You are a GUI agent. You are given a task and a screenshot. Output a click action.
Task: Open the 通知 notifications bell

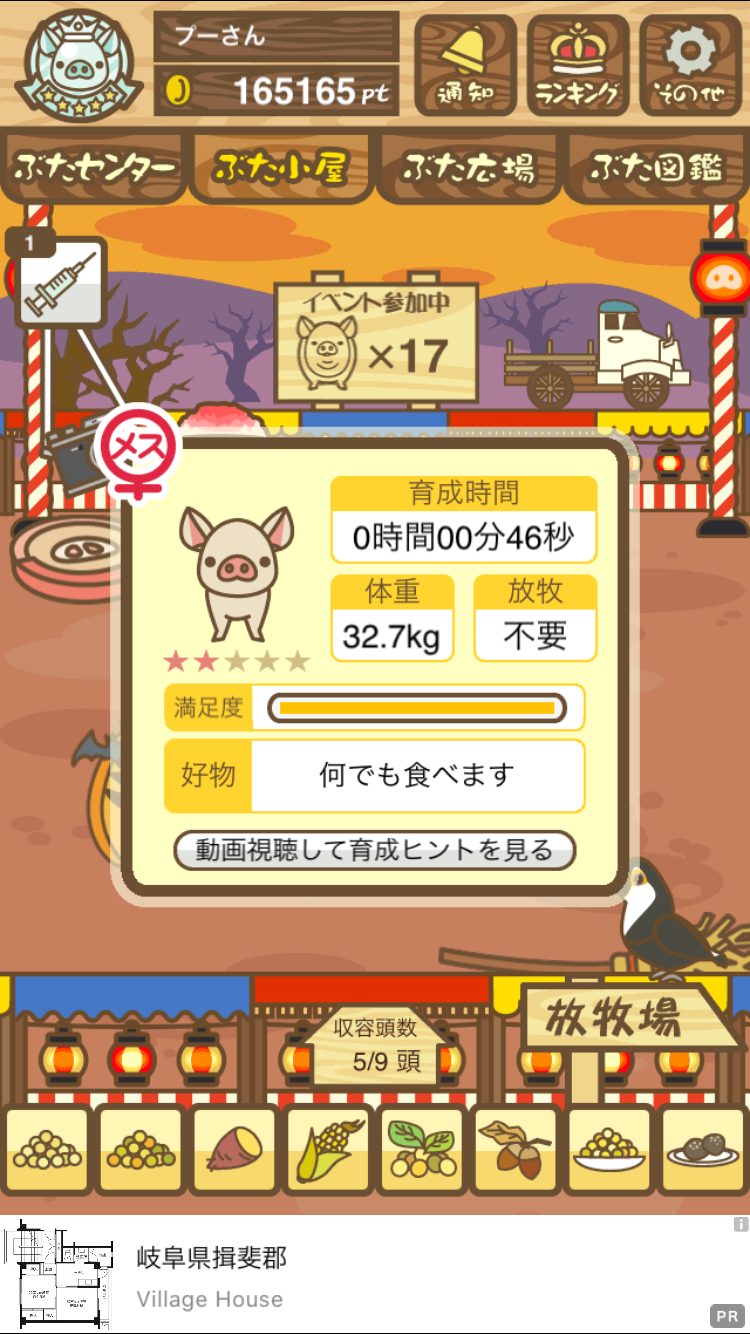click(x=465, y=65)
